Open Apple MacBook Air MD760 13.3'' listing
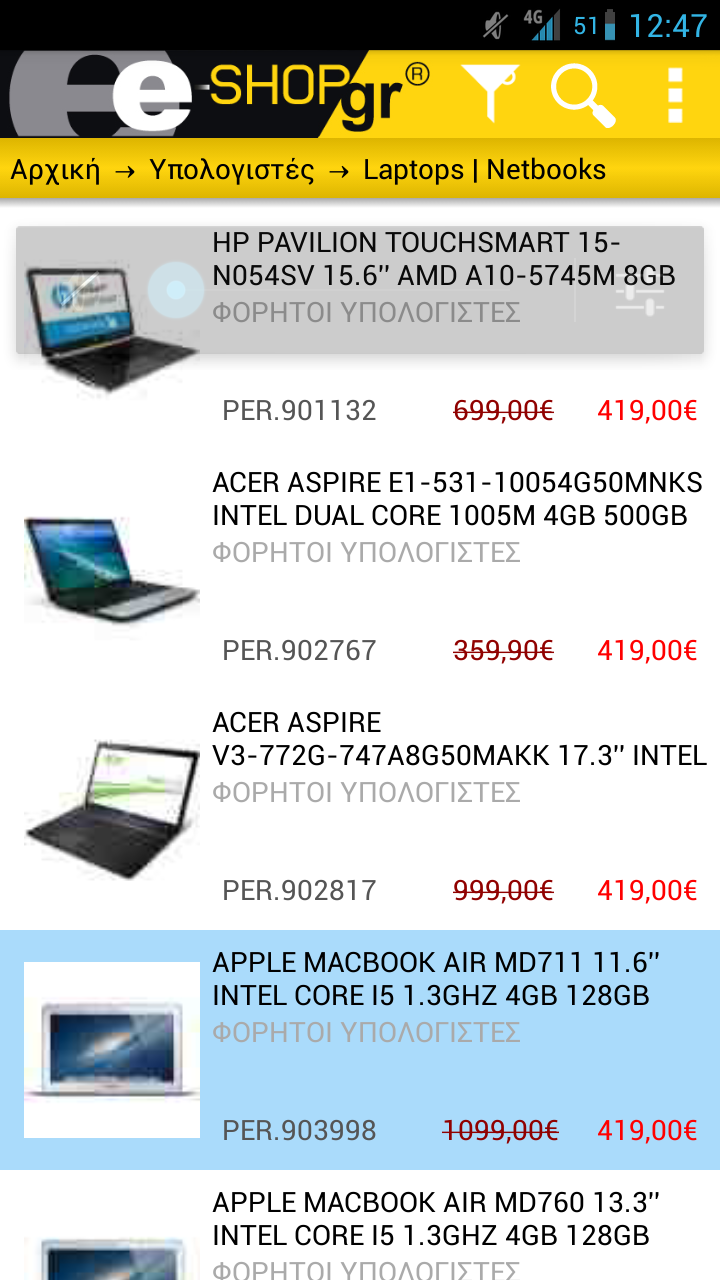 pyautogui.click(x=360, y=1225)
